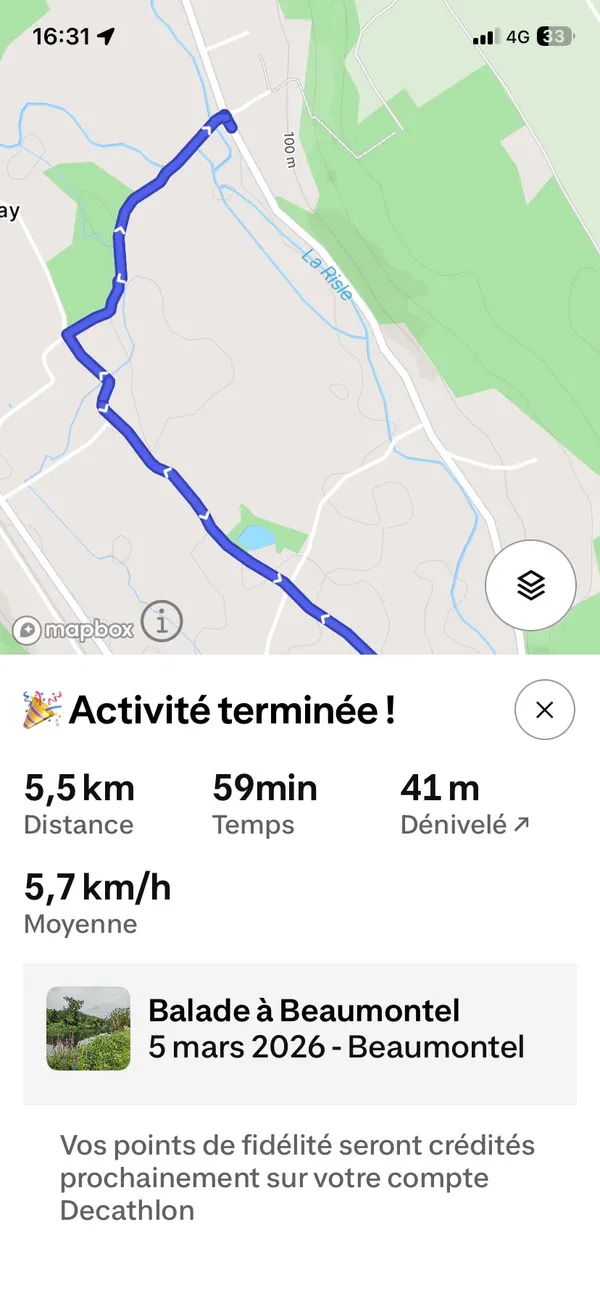600x1299 pixels.
Task: Open the map layers button
Action: 530,585
